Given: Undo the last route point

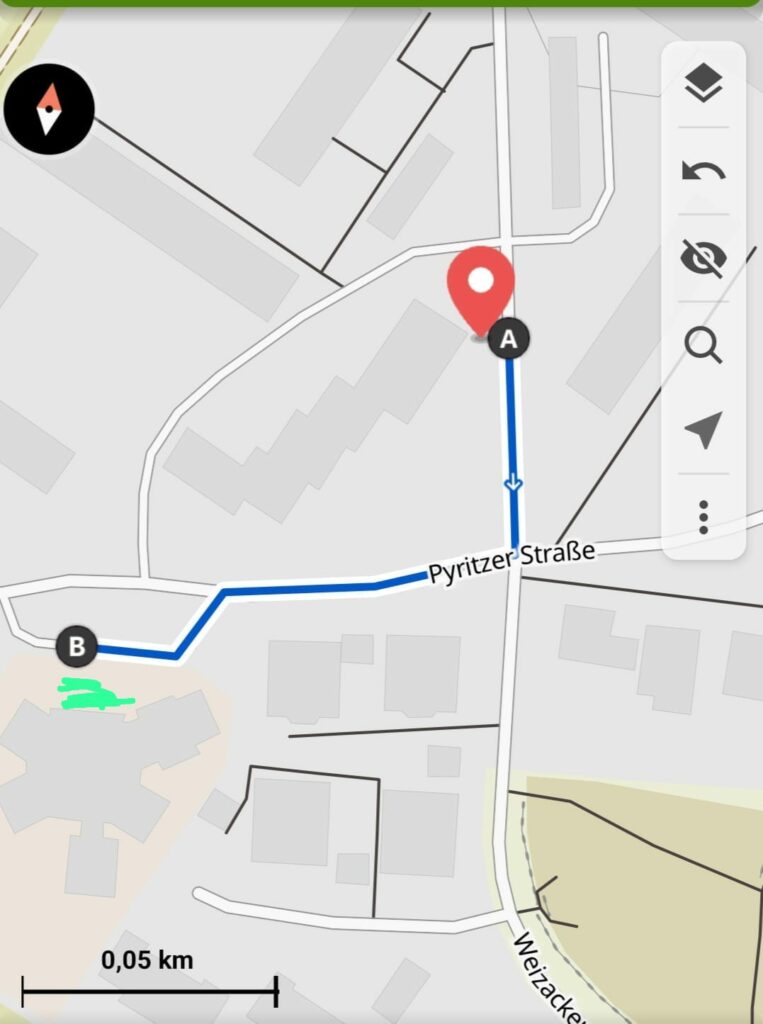Looking at the screenshot, I should pyautogui.click(x=704, y=172).
